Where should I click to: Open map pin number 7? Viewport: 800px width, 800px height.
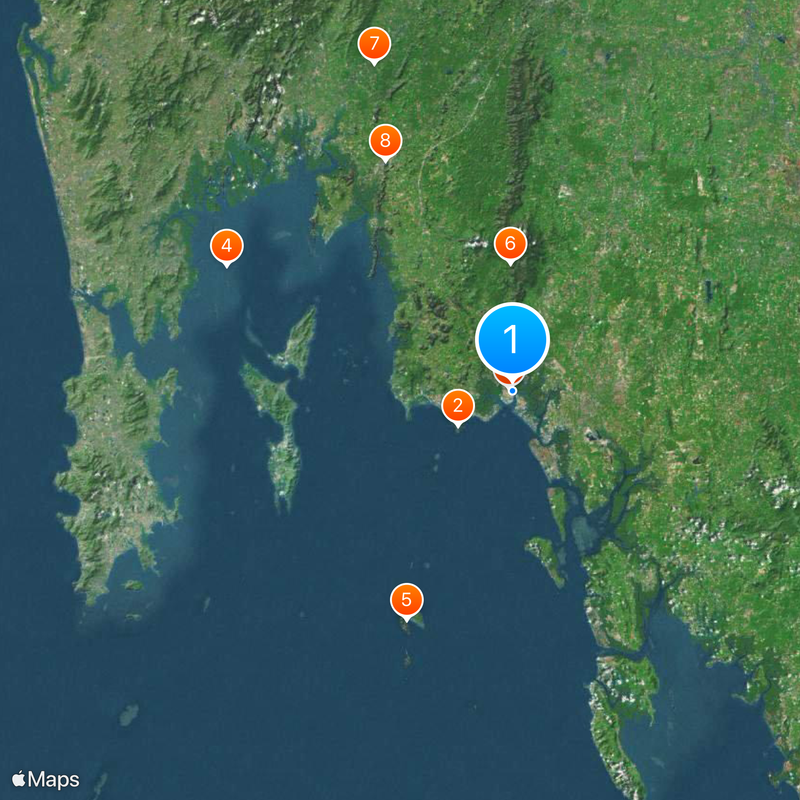[374, 44]
